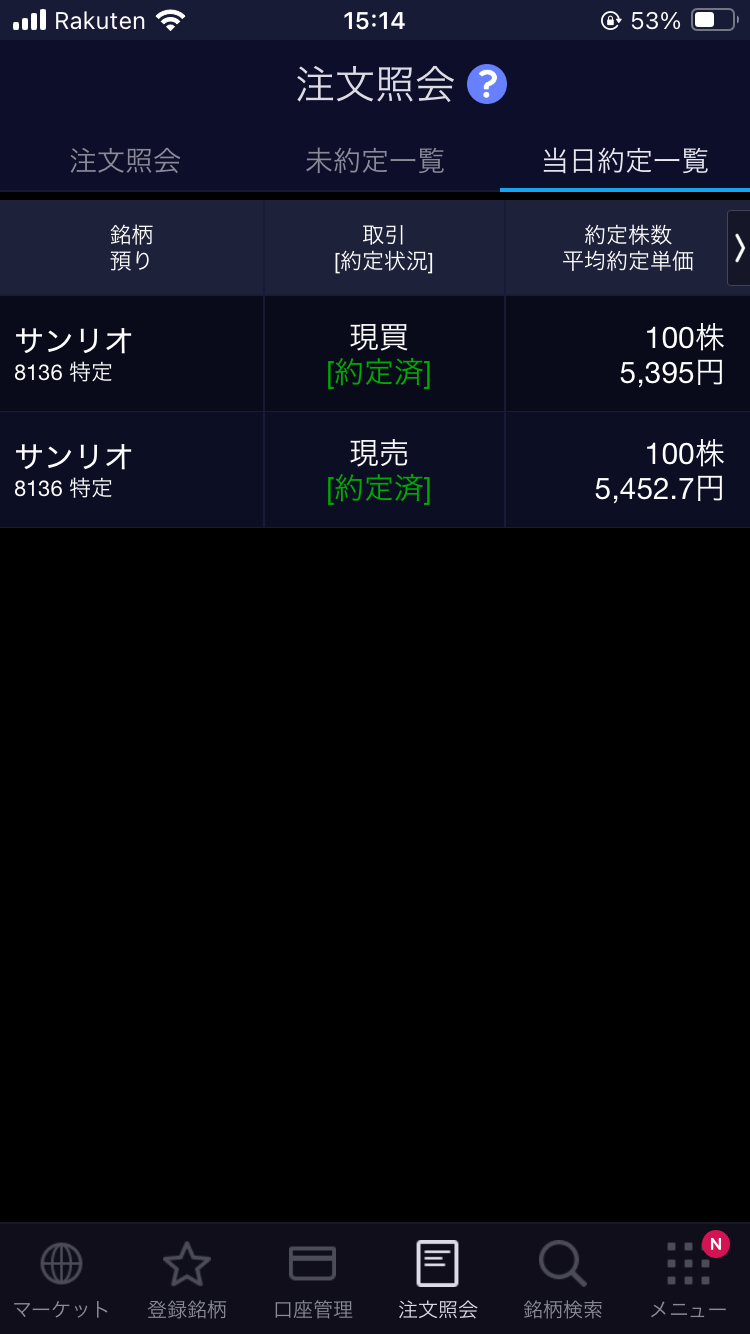Go to the マーケット tab
Screen dimensions: 750x1334
tap(61, 1280)
